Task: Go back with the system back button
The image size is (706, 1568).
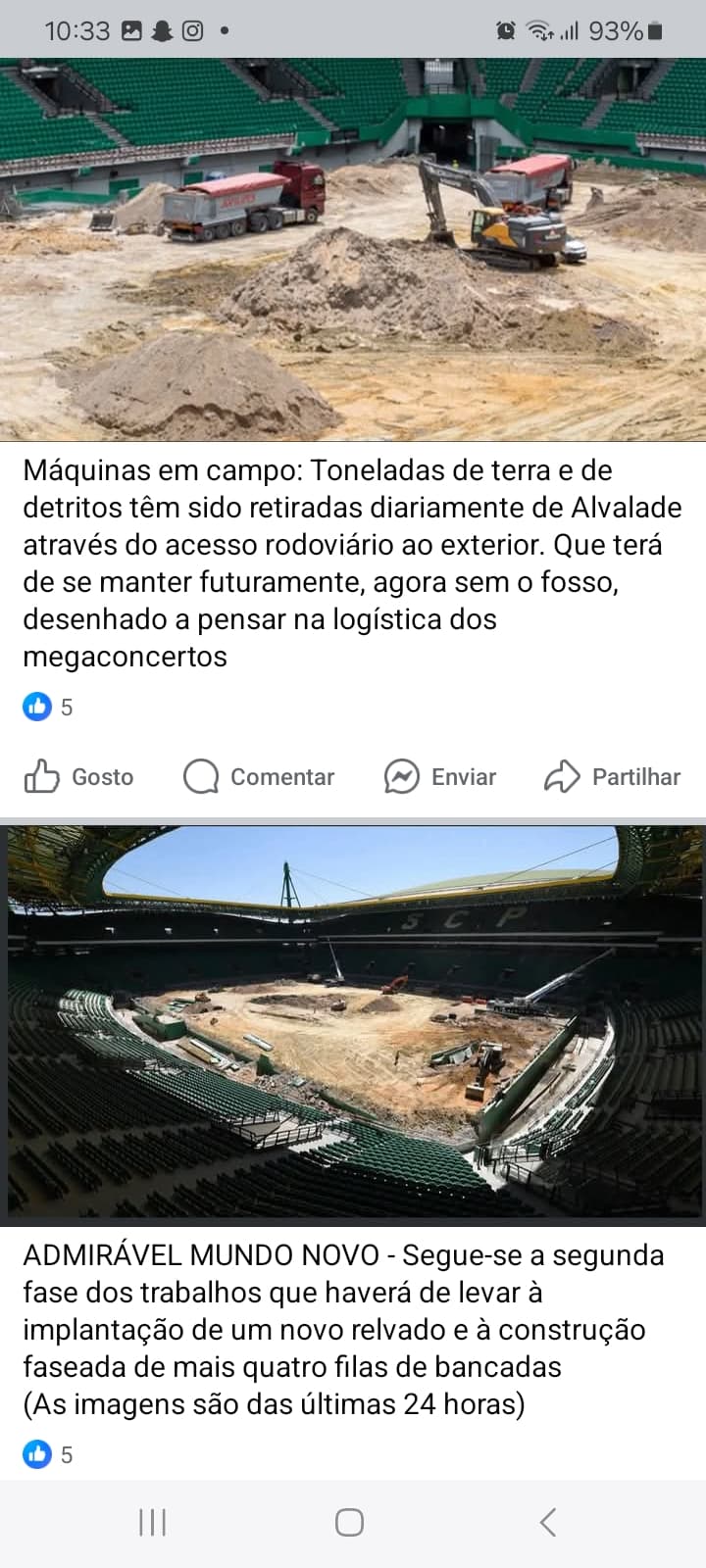Action: click(x=548, y=1522)
